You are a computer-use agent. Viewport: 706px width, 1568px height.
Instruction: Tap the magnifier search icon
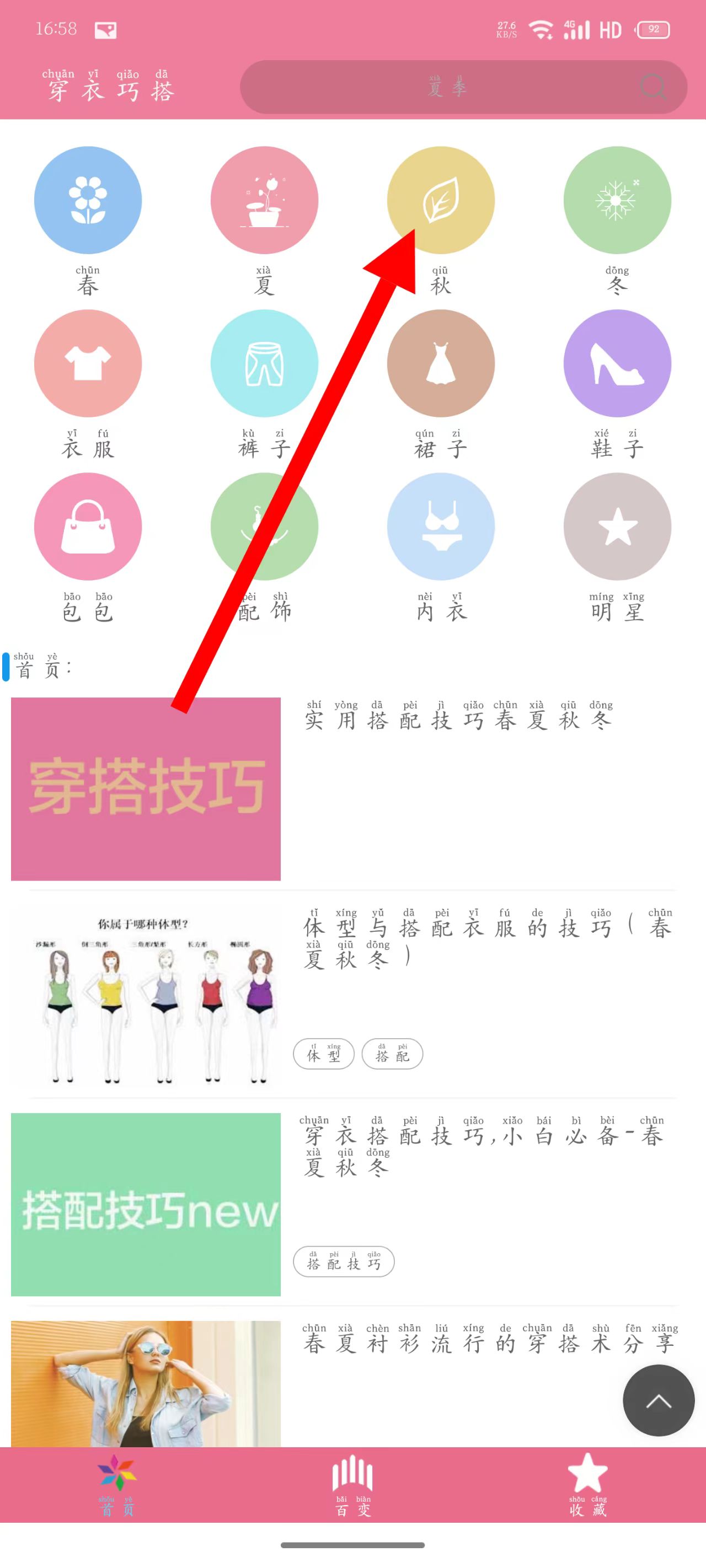[652, 87]
